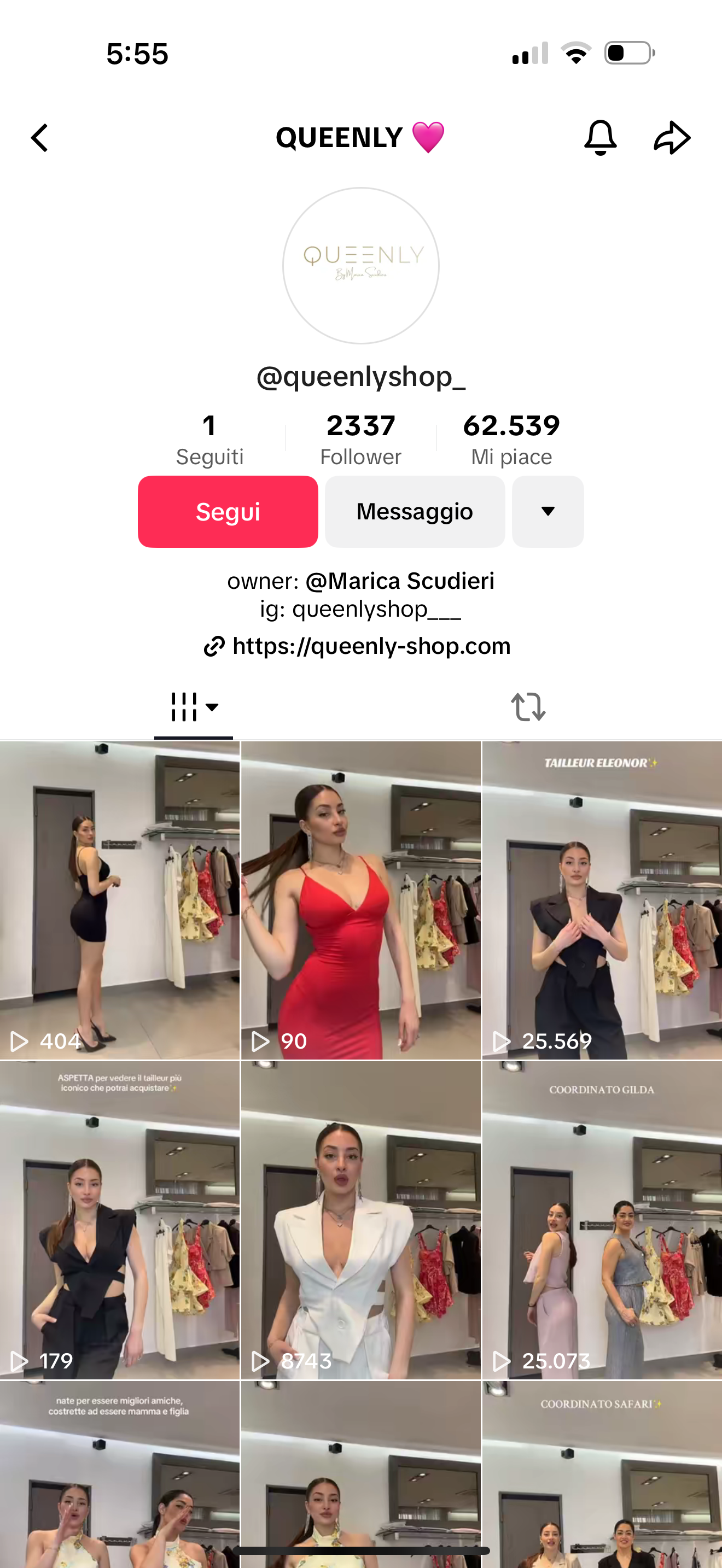The width and height of the screenshot is (722, 1568).
Task: Play the red dress video with 90 views
Action: coord(360,900)
